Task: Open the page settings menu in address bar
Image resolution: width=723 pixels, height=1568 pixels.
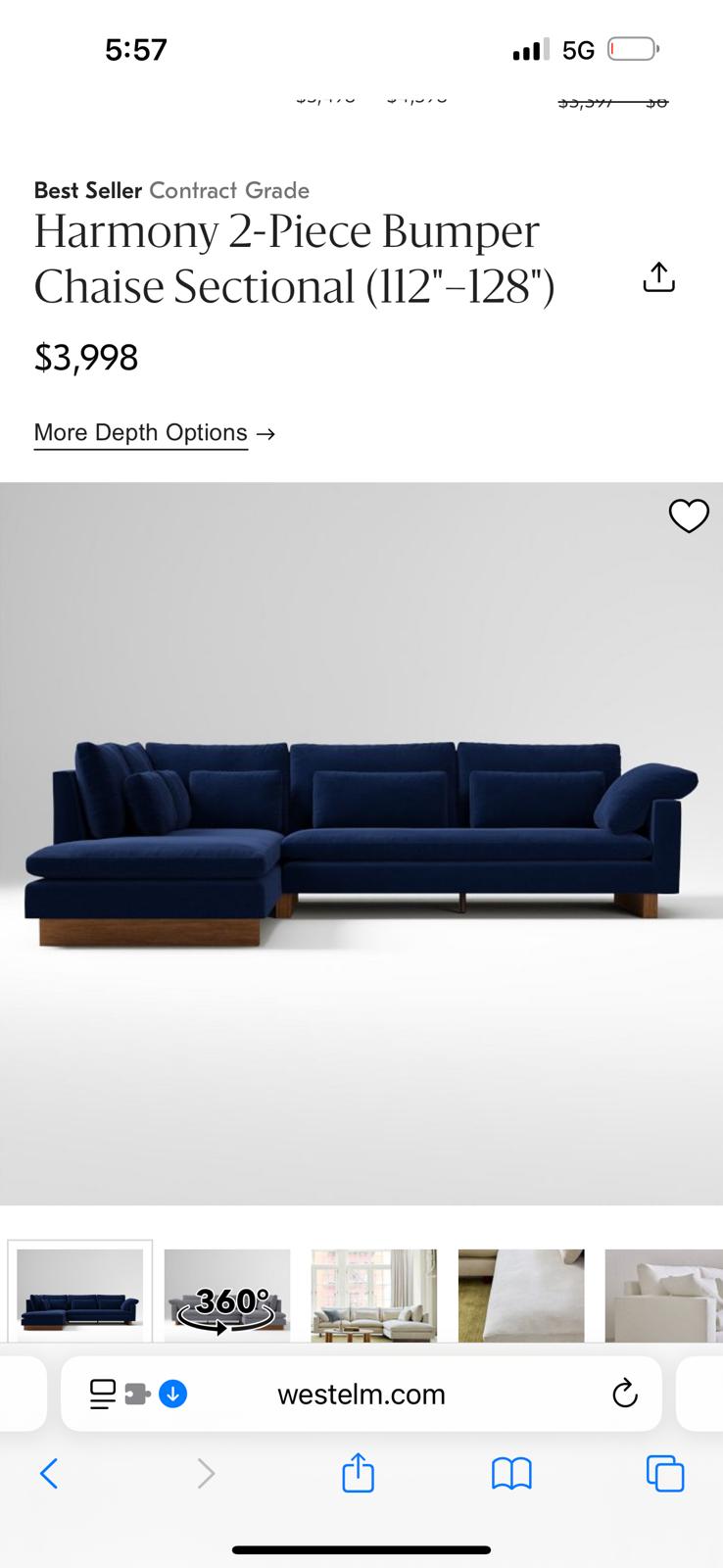Action: (103, 1394)
